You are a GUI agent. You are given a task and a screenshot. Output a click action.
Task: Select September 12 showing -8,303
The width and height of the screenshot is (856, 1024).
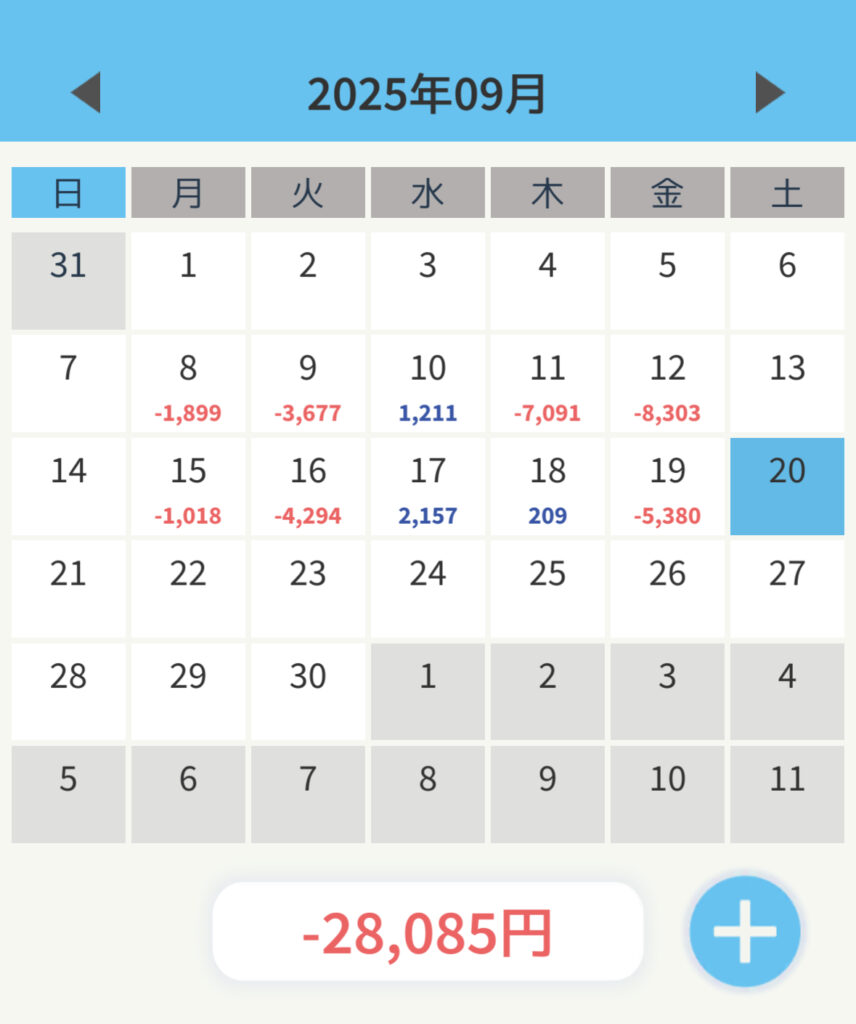point(667,384)
